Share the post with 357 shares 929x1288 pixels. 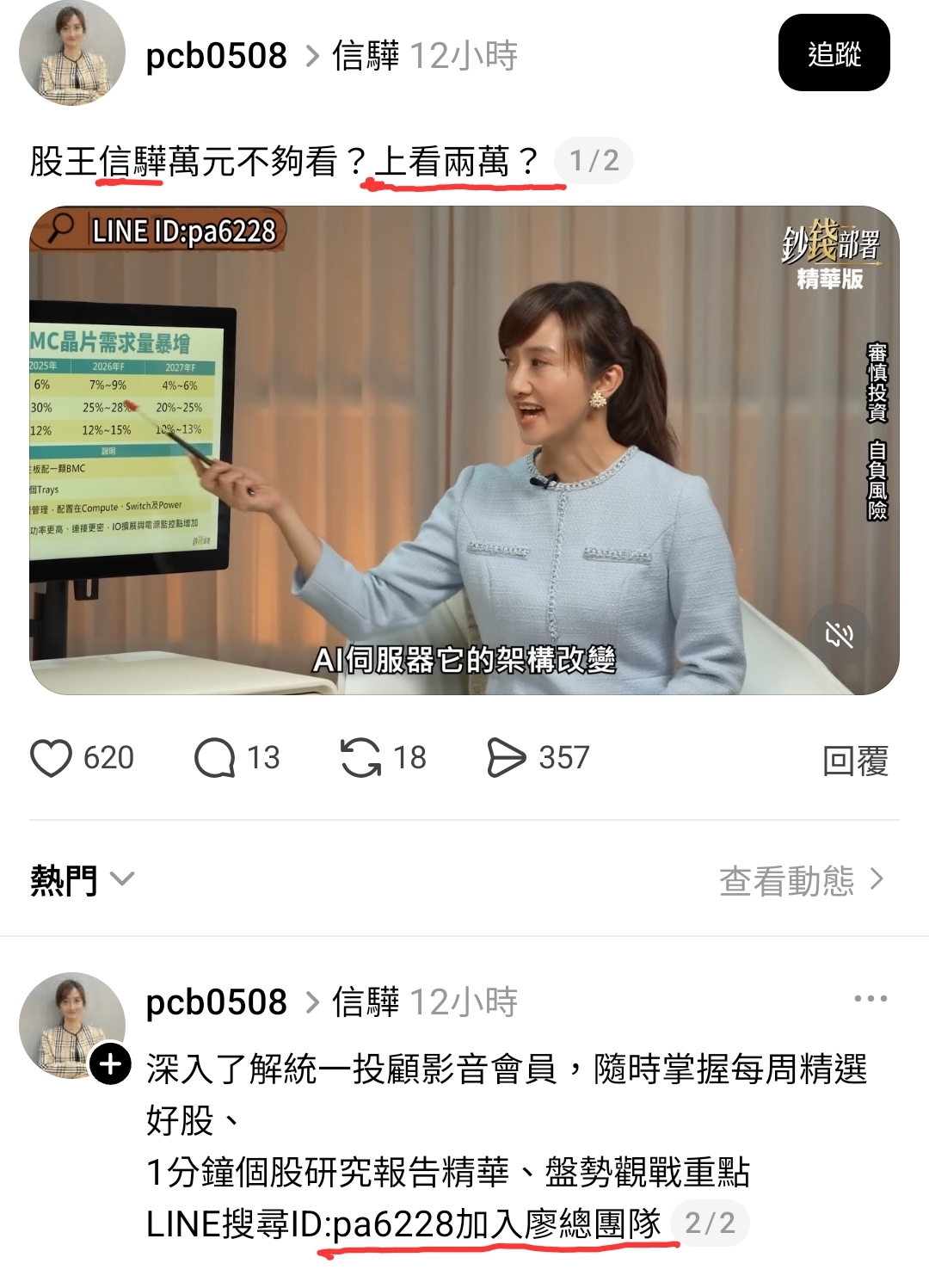[x=506, y=759]
